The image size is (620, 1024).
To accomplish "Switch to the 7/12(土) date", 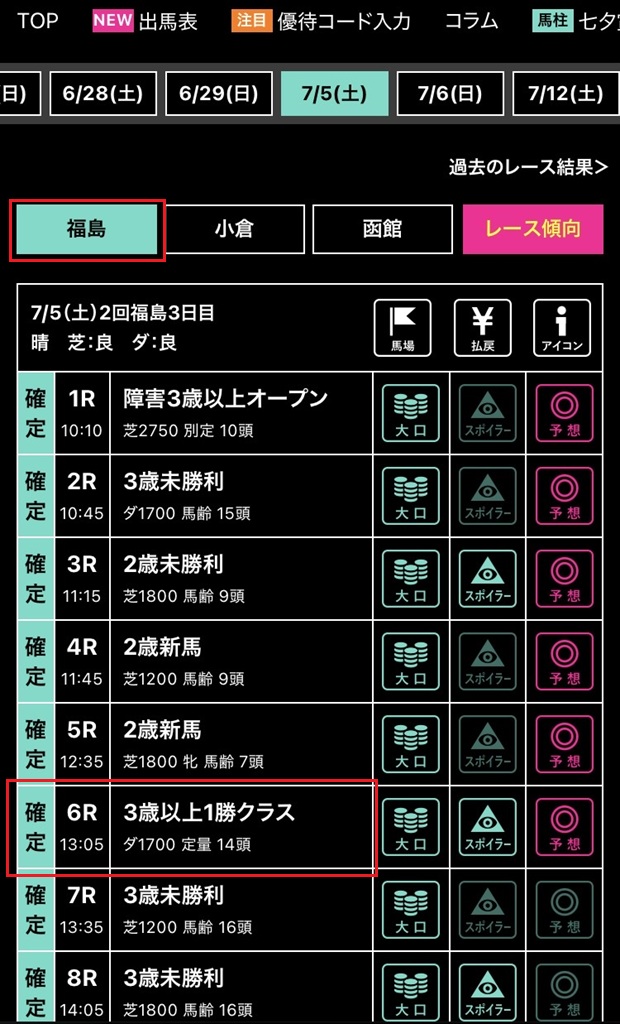I will pos(565,94).
